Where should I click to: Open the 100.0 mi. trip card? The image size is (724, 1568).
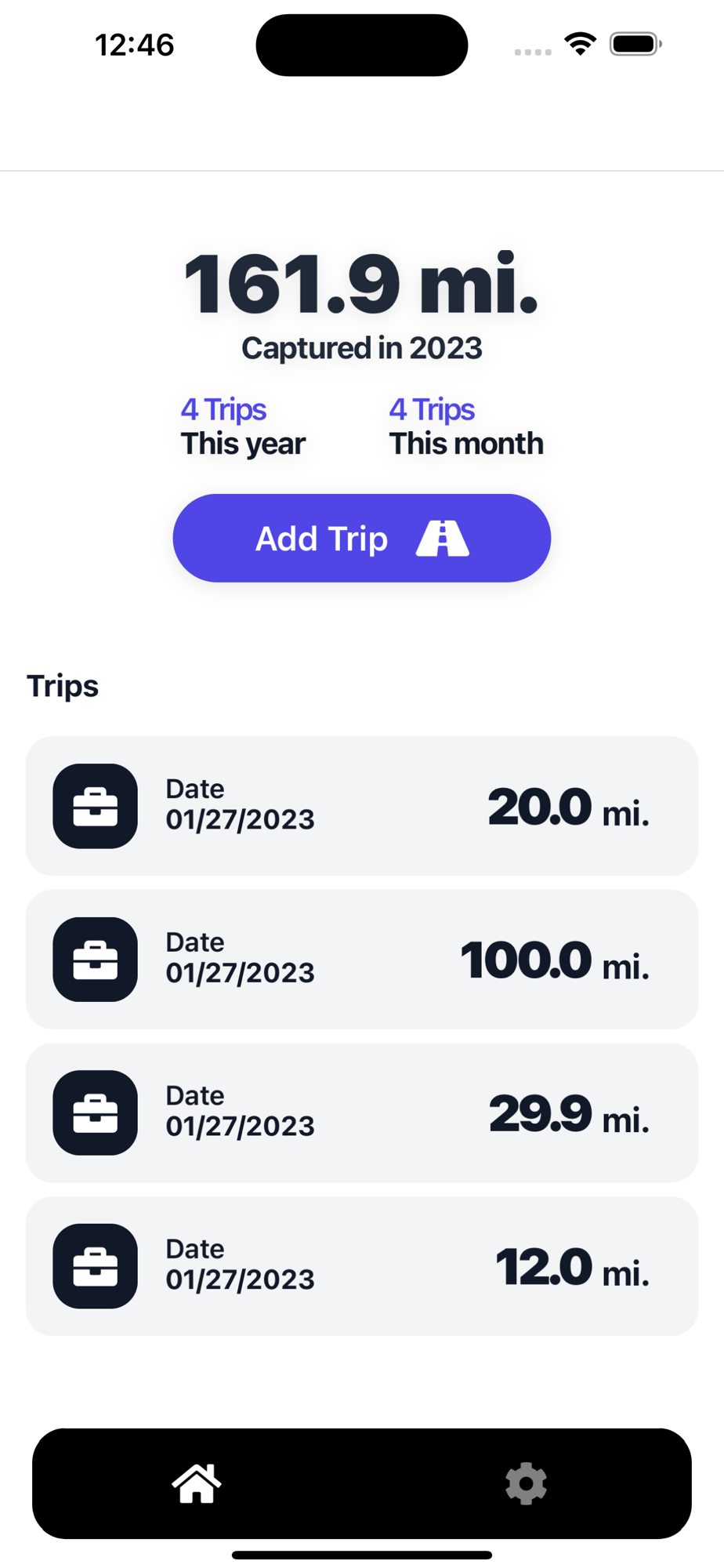(x=361, y=959)
